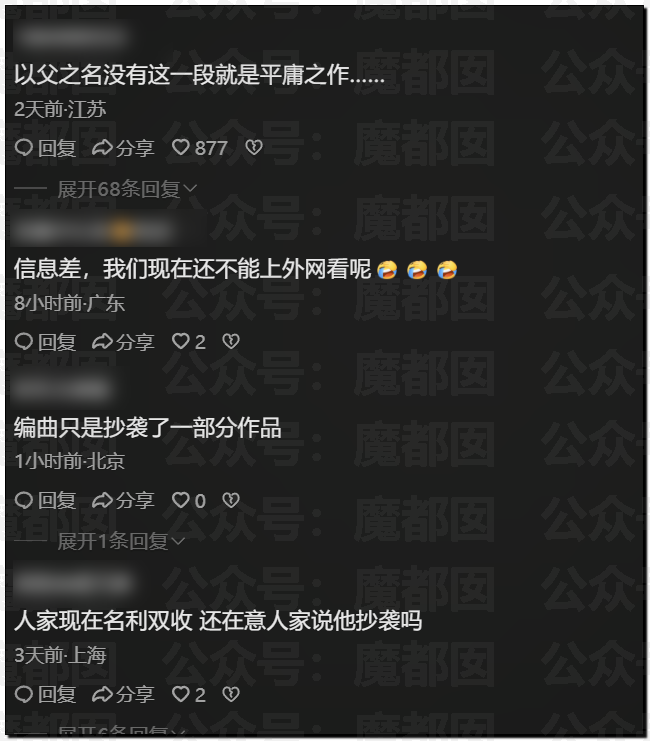Screen dimensions: 650x741
Task: Reply to the 以父之名 comment
Action: (x=45, y=148)
